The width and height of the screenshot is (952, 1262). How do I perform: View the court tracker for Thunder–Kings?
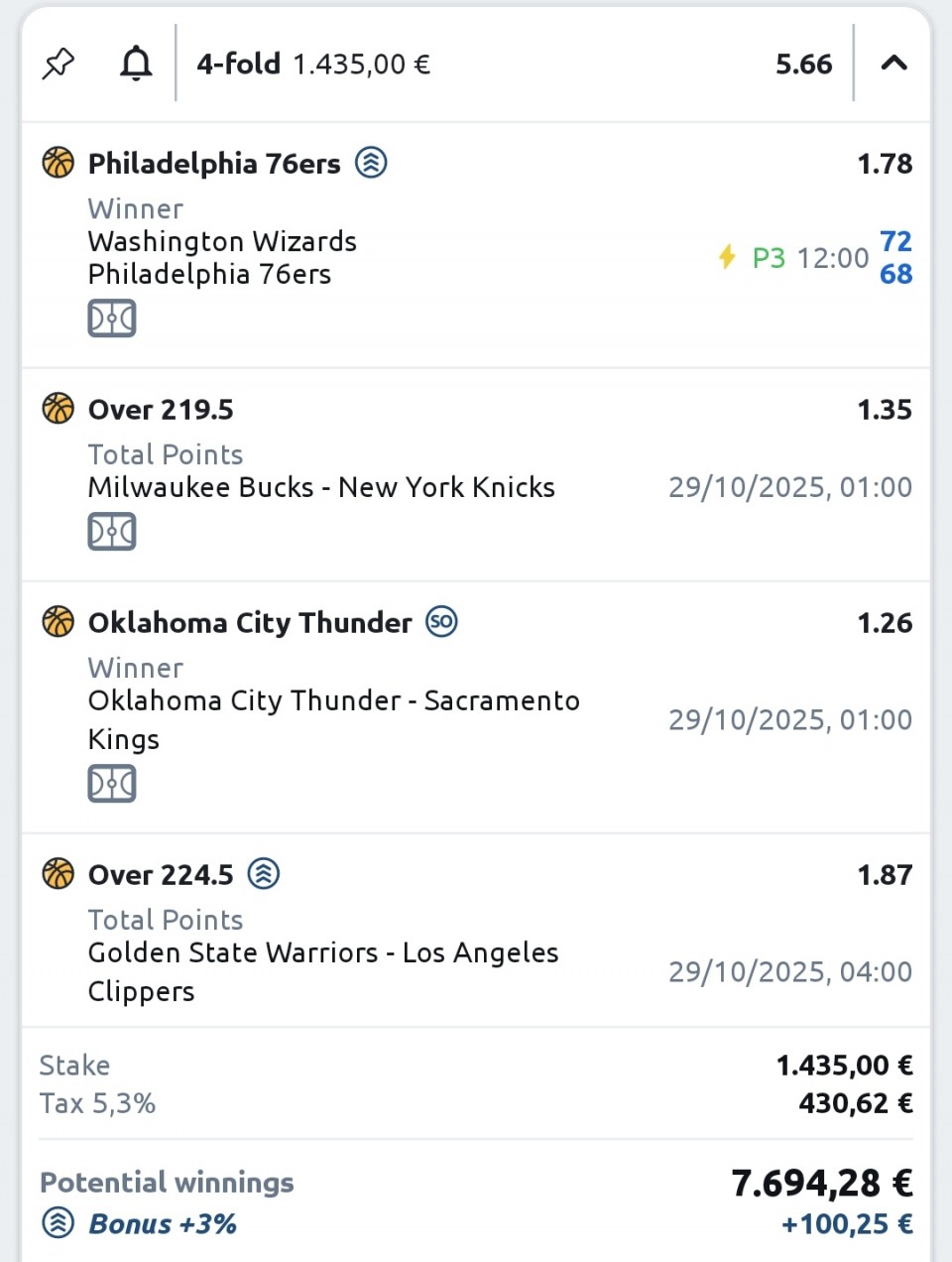click(112, 784)
